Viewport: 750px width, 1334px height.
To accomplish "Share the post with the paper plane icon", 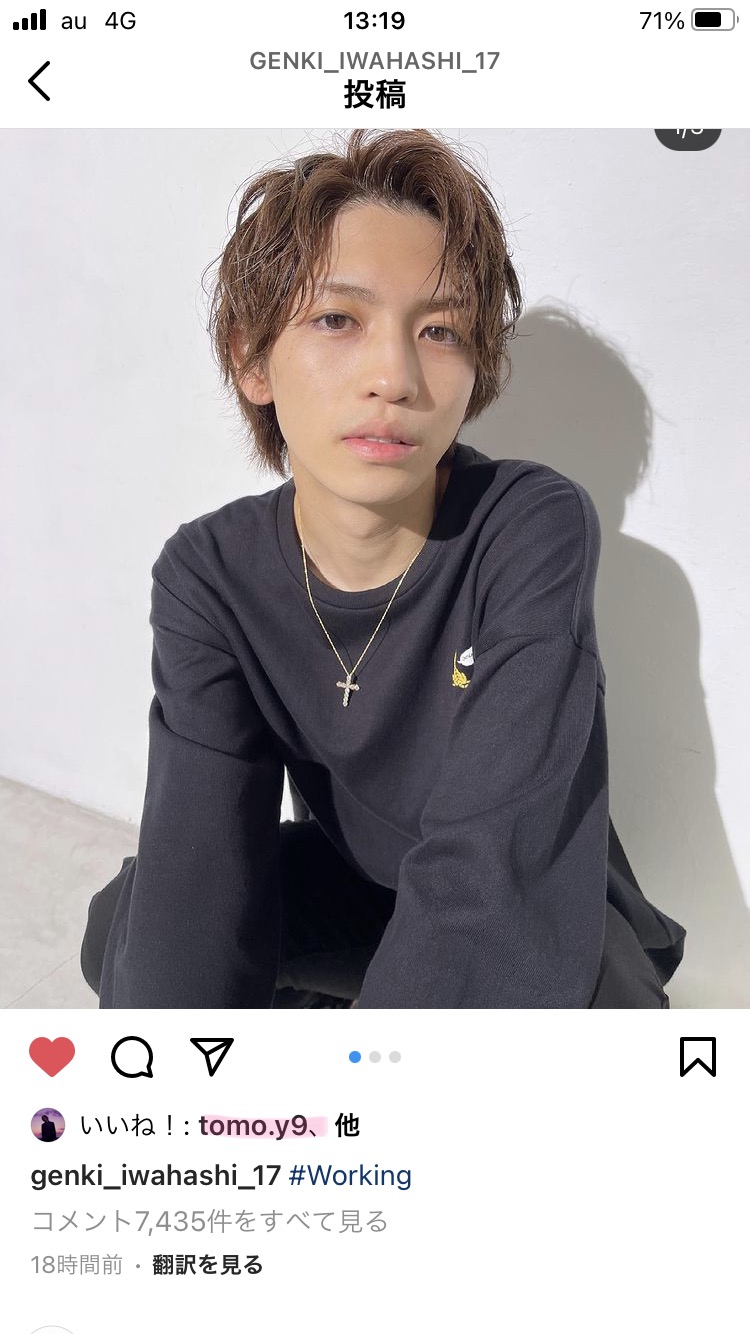I will (212, 1056).
